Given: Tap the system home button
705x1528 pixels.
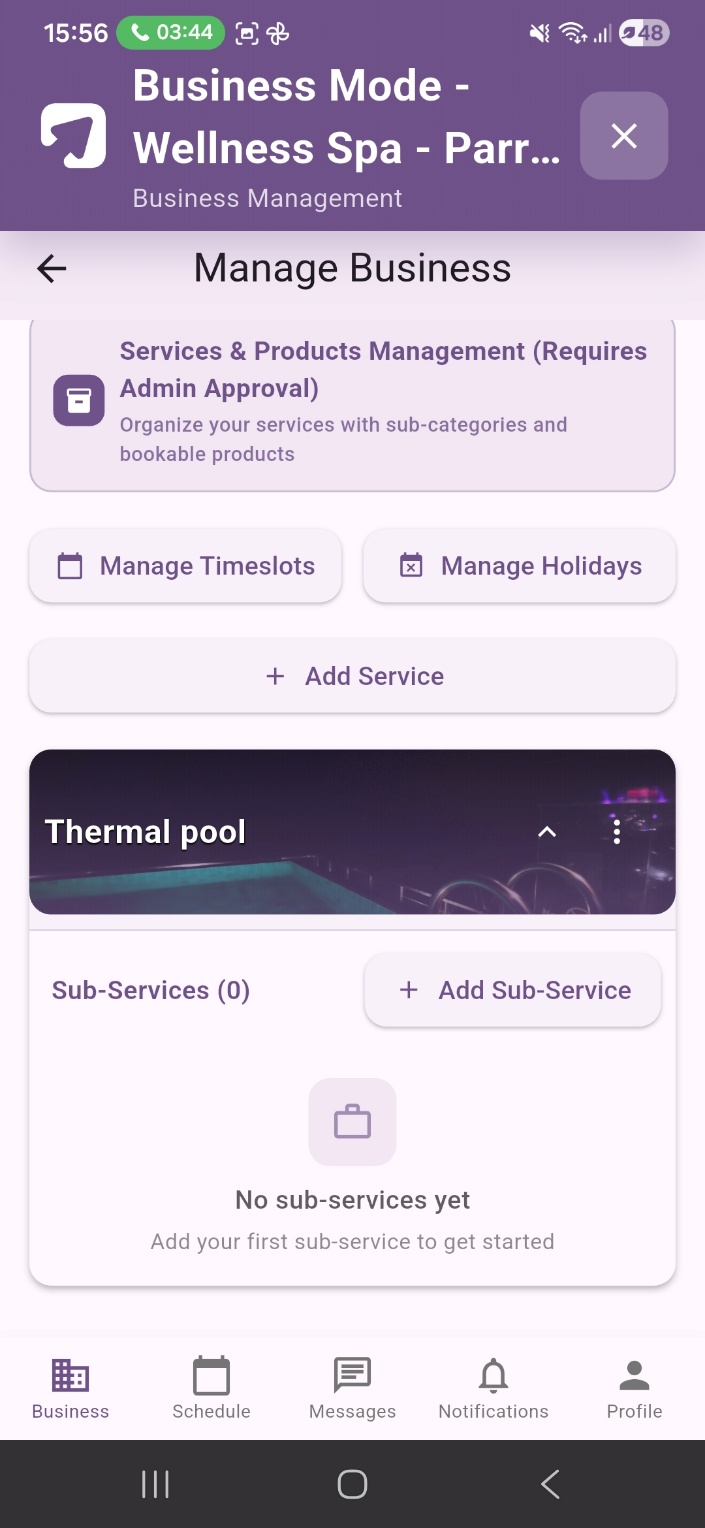Looking at the screenshot, I should pos(352,1484).
